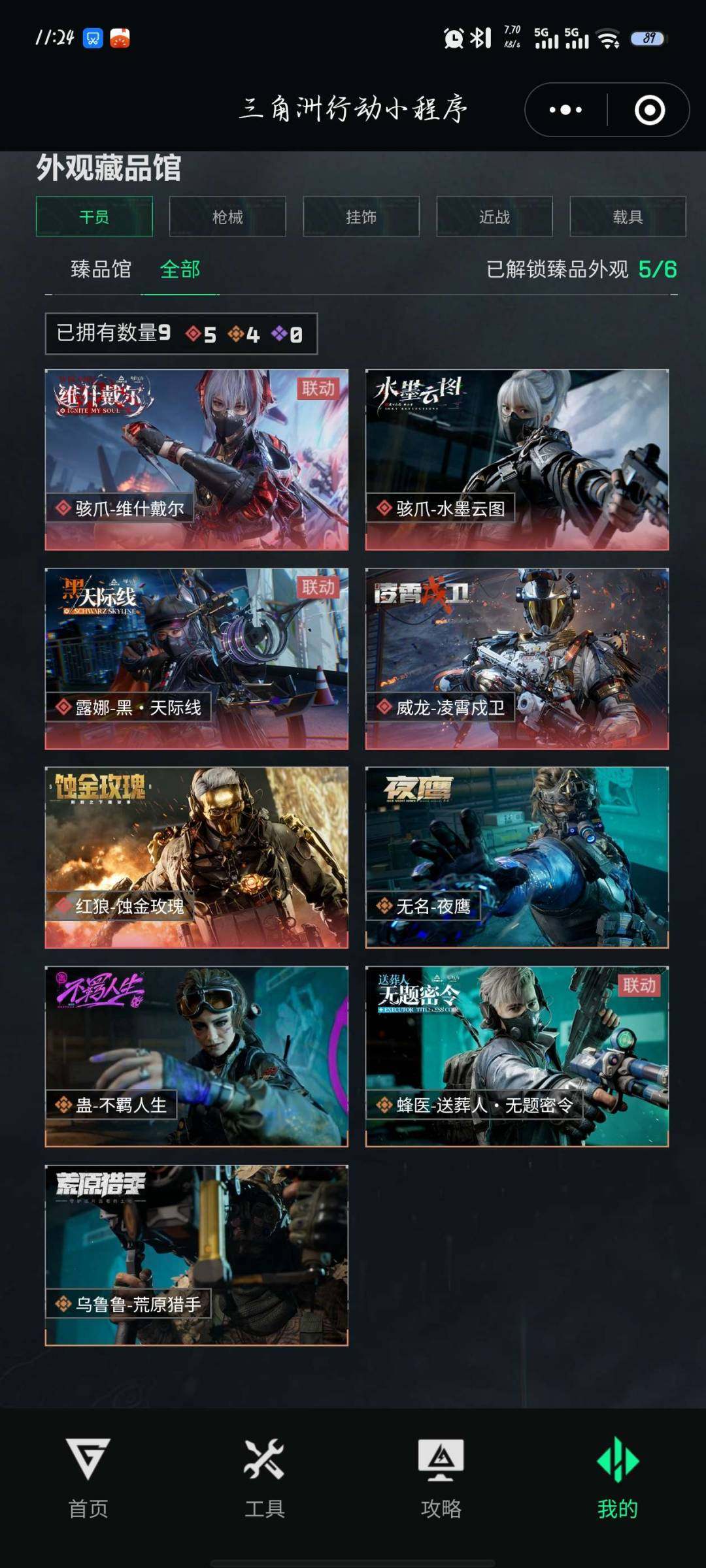
Task: View the 露娜-黑・天际线 skin card
Action: coord(196,658)
